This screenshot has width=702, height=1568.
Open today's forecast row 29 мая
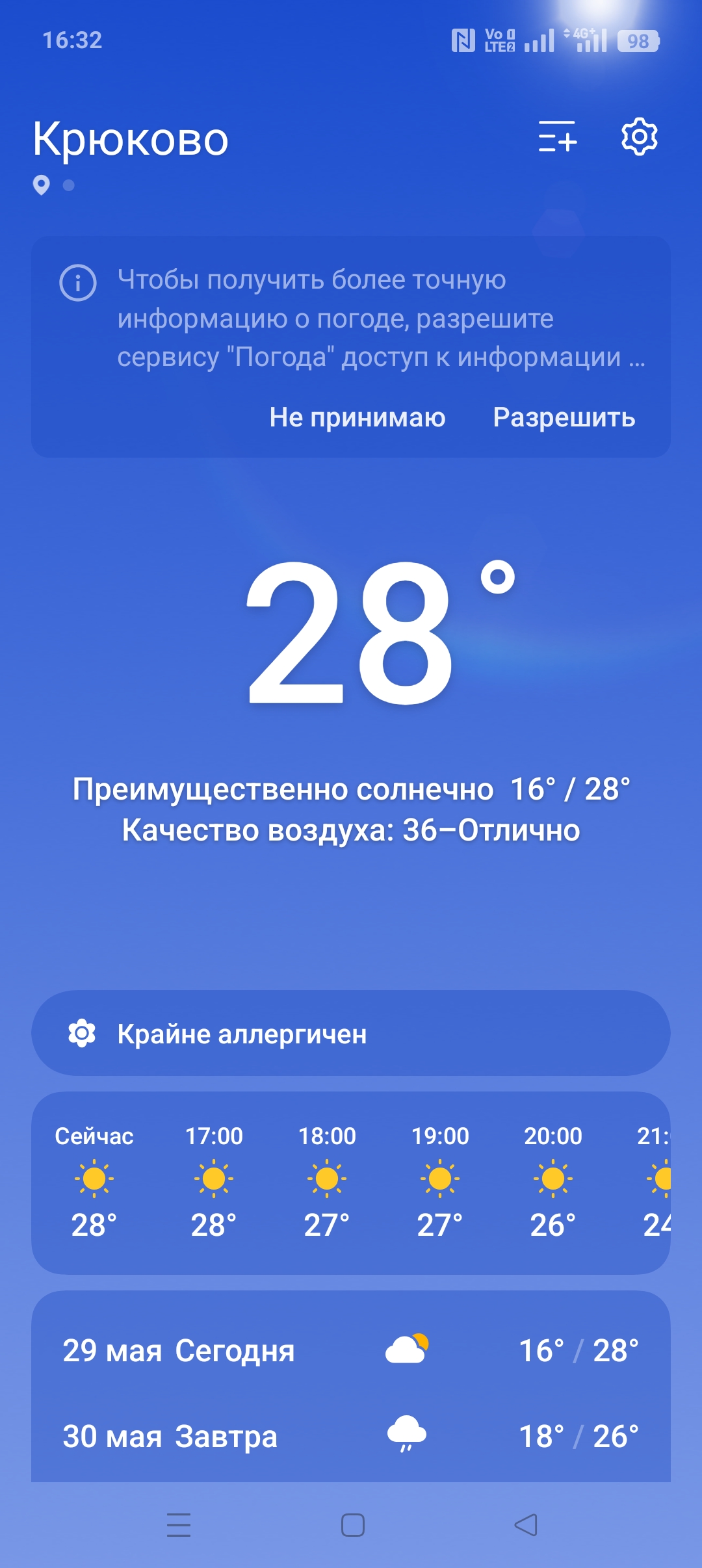coord(351,1351)
